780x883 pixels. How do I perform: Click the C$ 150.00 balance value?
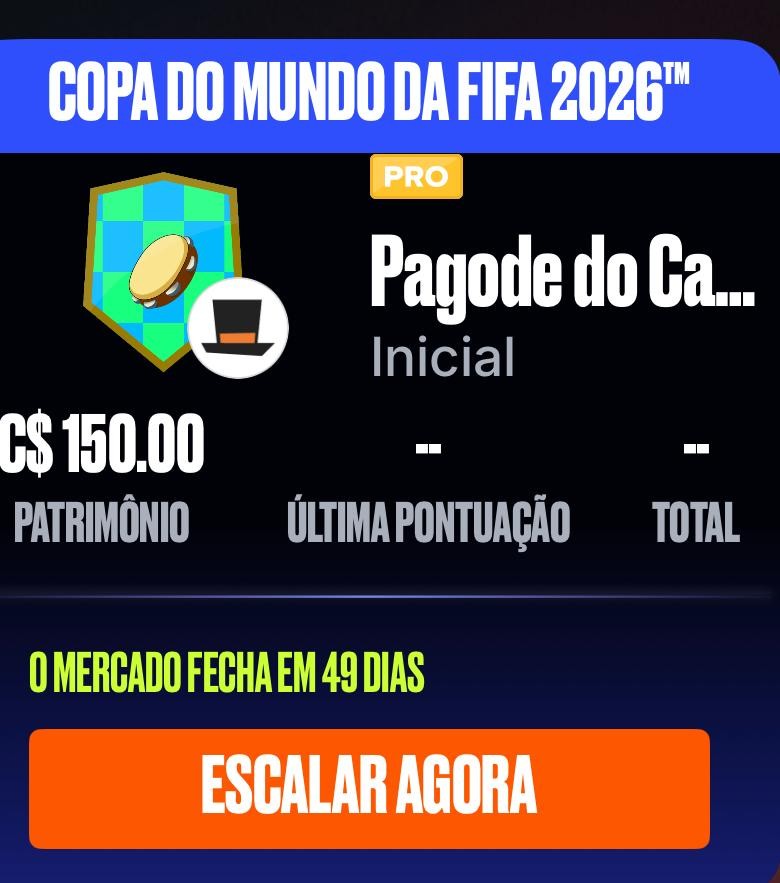pyautogui.click(x=100, y=441)
